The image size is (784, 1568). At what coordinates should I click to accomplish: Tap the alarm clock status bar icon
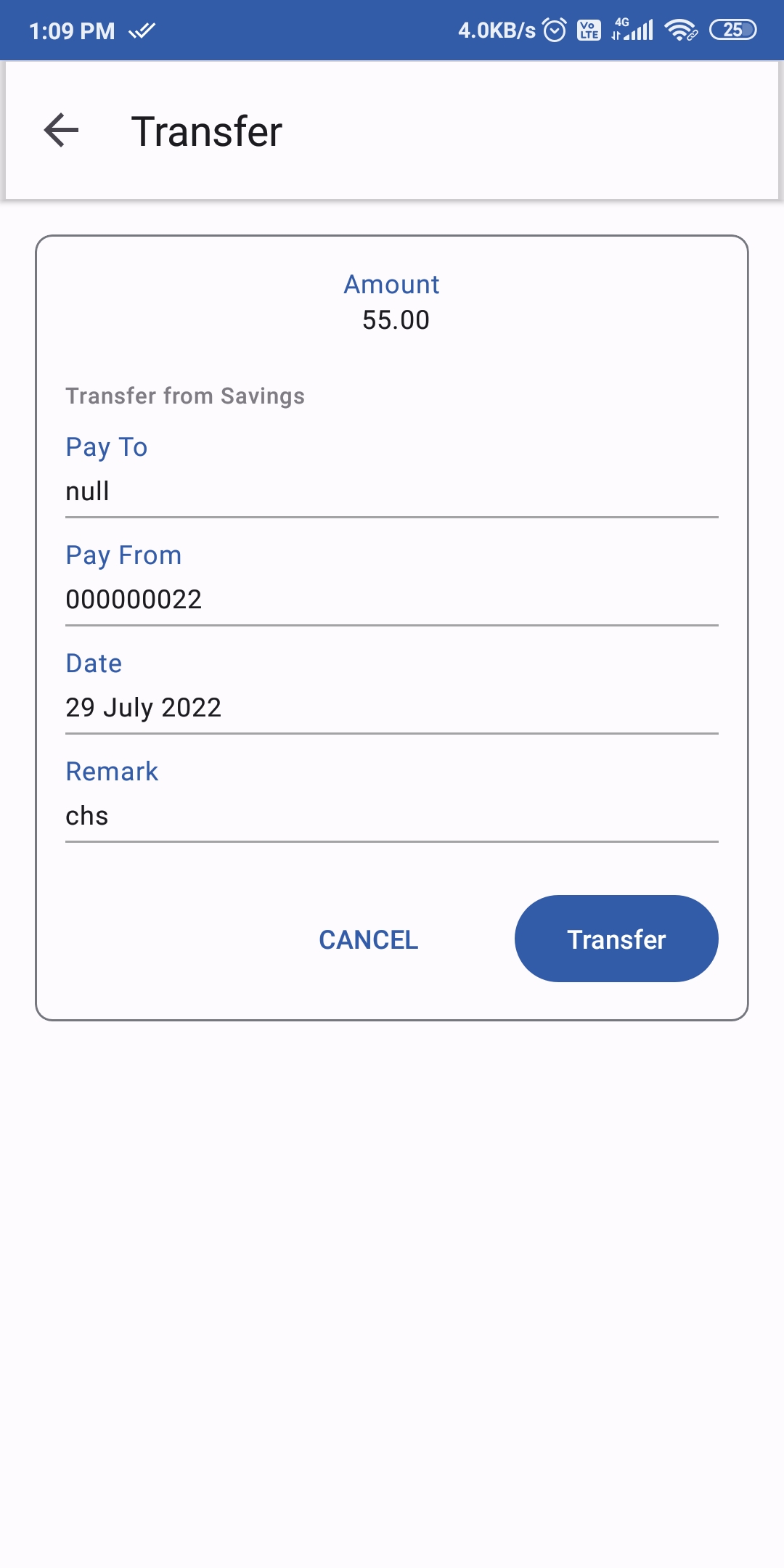(x=553, y=30)
